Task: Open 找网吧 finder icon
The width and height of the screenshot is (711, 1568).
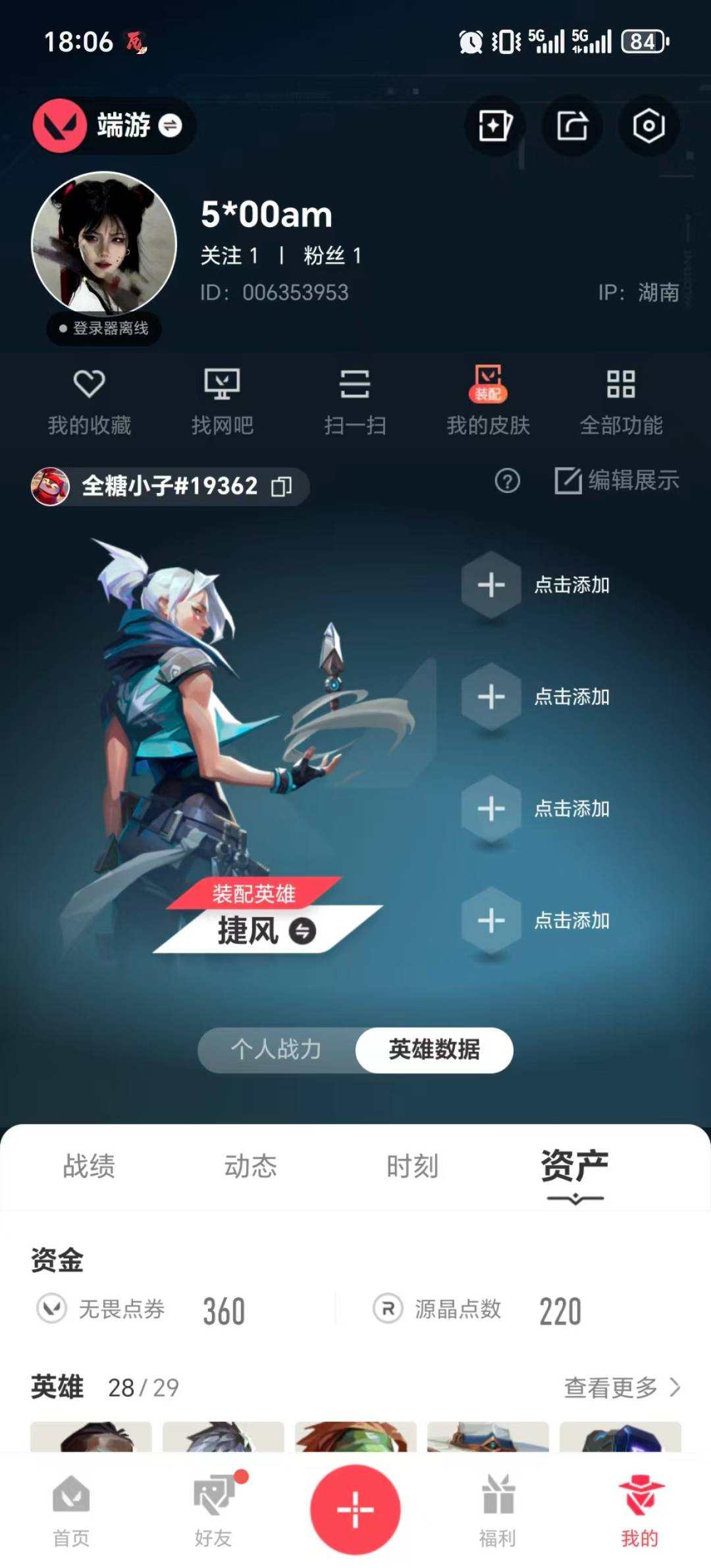Action: pyautogui.click(x=223, y=400)
